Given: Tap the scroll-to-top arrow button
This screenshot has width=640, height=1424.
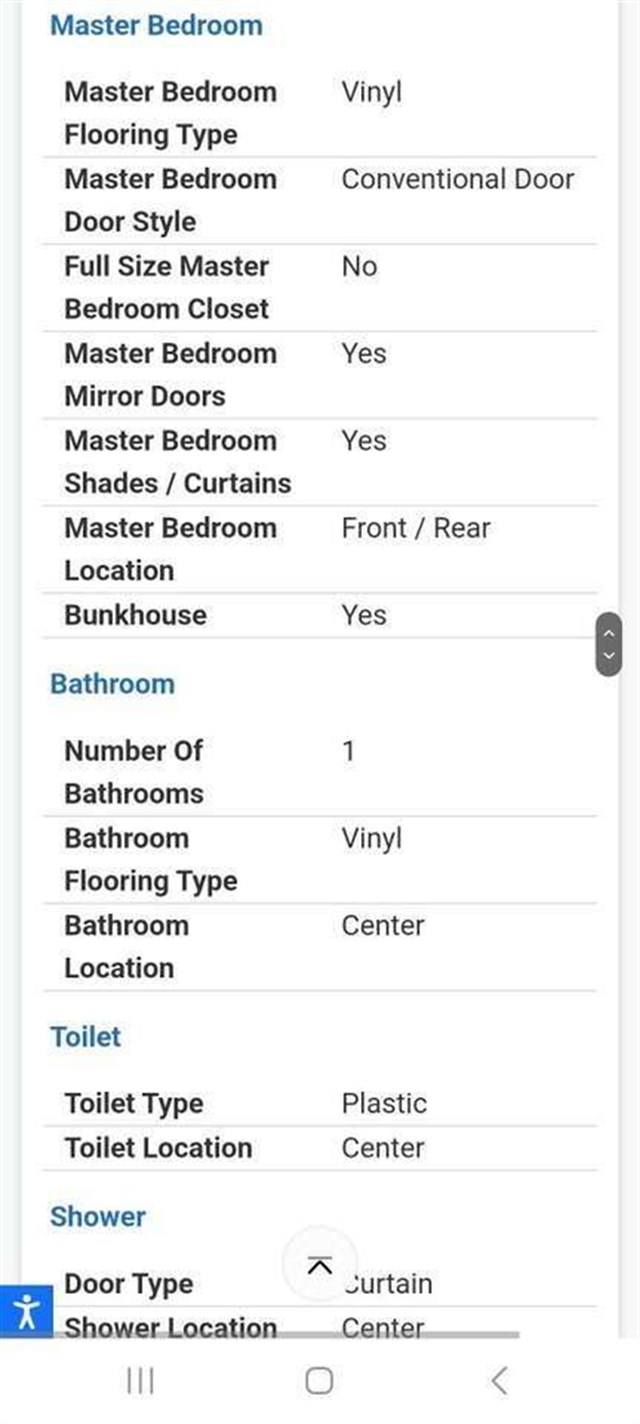Looking at the screenshot, I should (x=319, y=1265).
